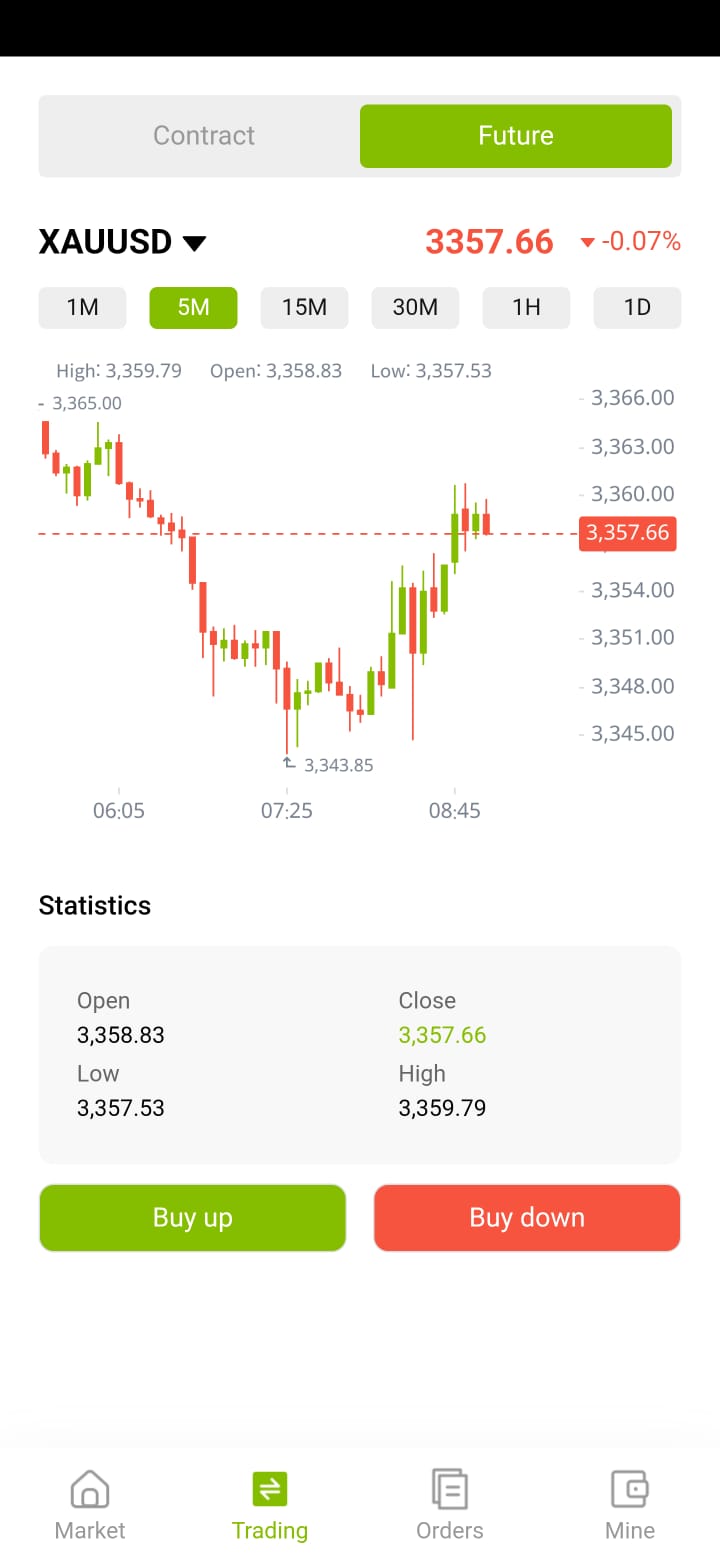Show the 1D chart interval

[638, 308]
